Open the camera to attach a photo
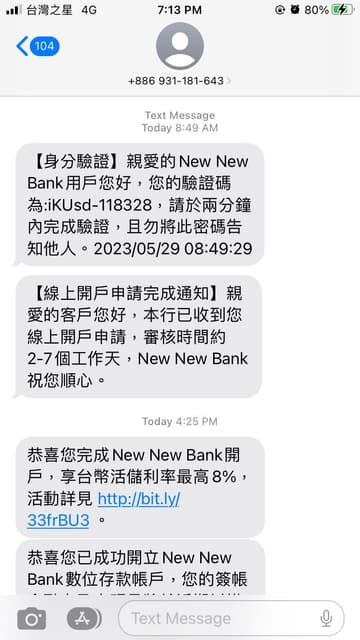Screen dimensions: 360x640 coord(32,619)
